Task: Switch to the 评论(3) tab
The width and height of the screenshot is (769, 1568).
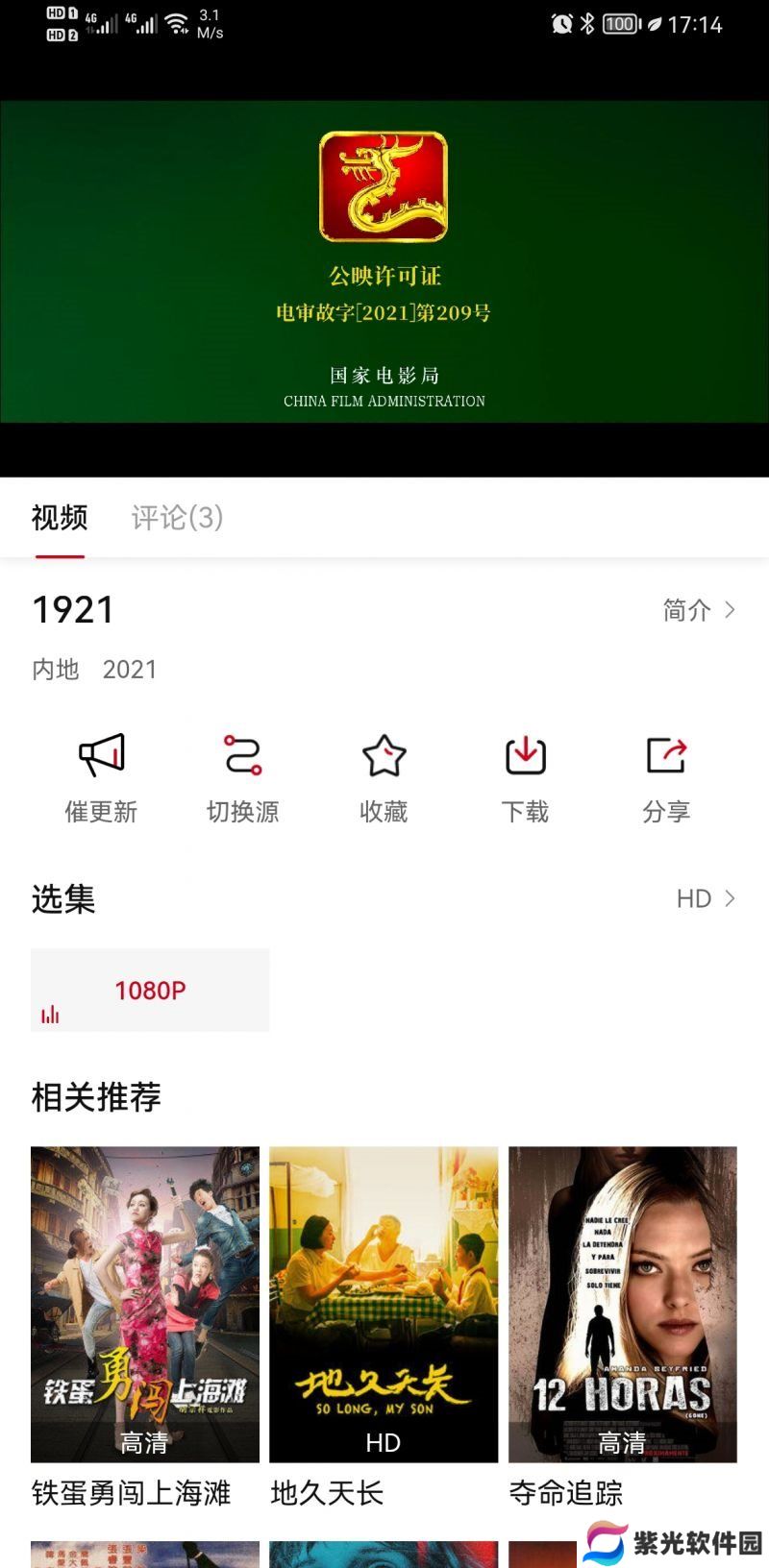Action: (177, 518)
